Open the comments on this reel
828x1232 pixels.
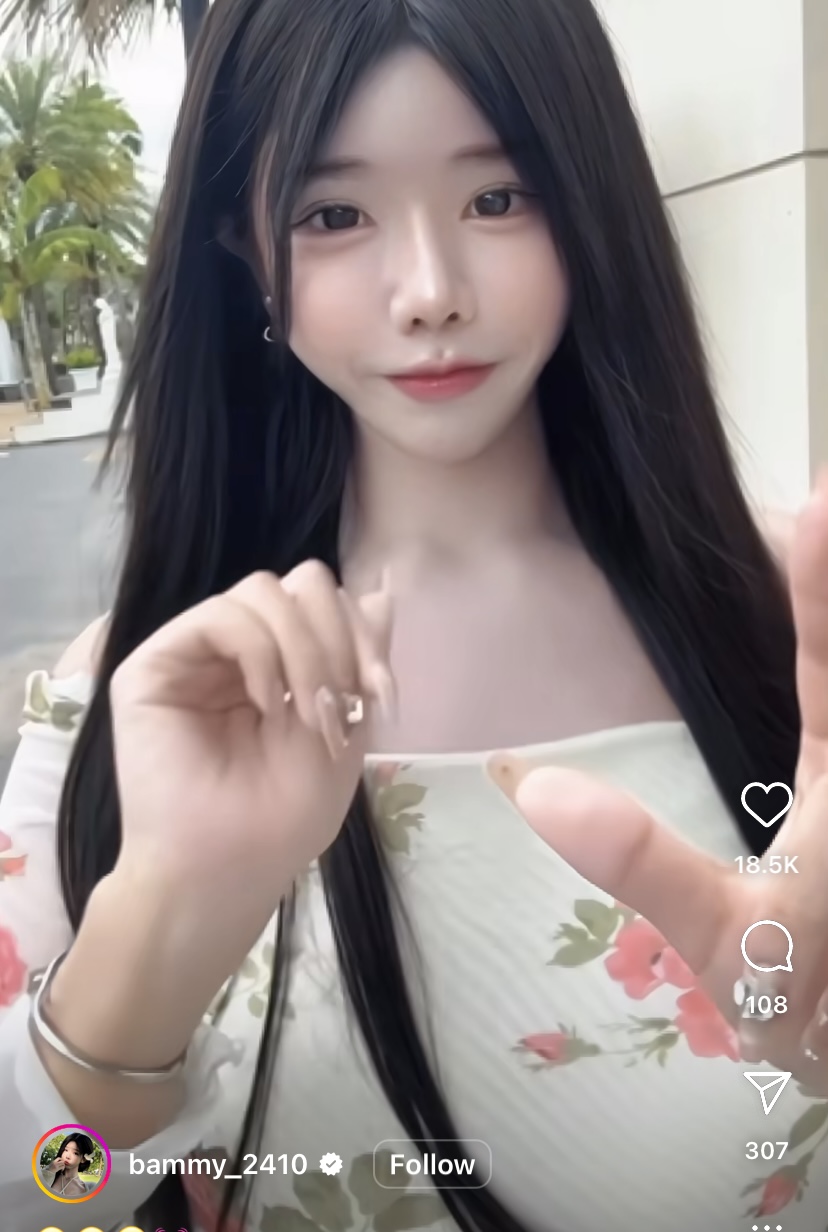767,946
